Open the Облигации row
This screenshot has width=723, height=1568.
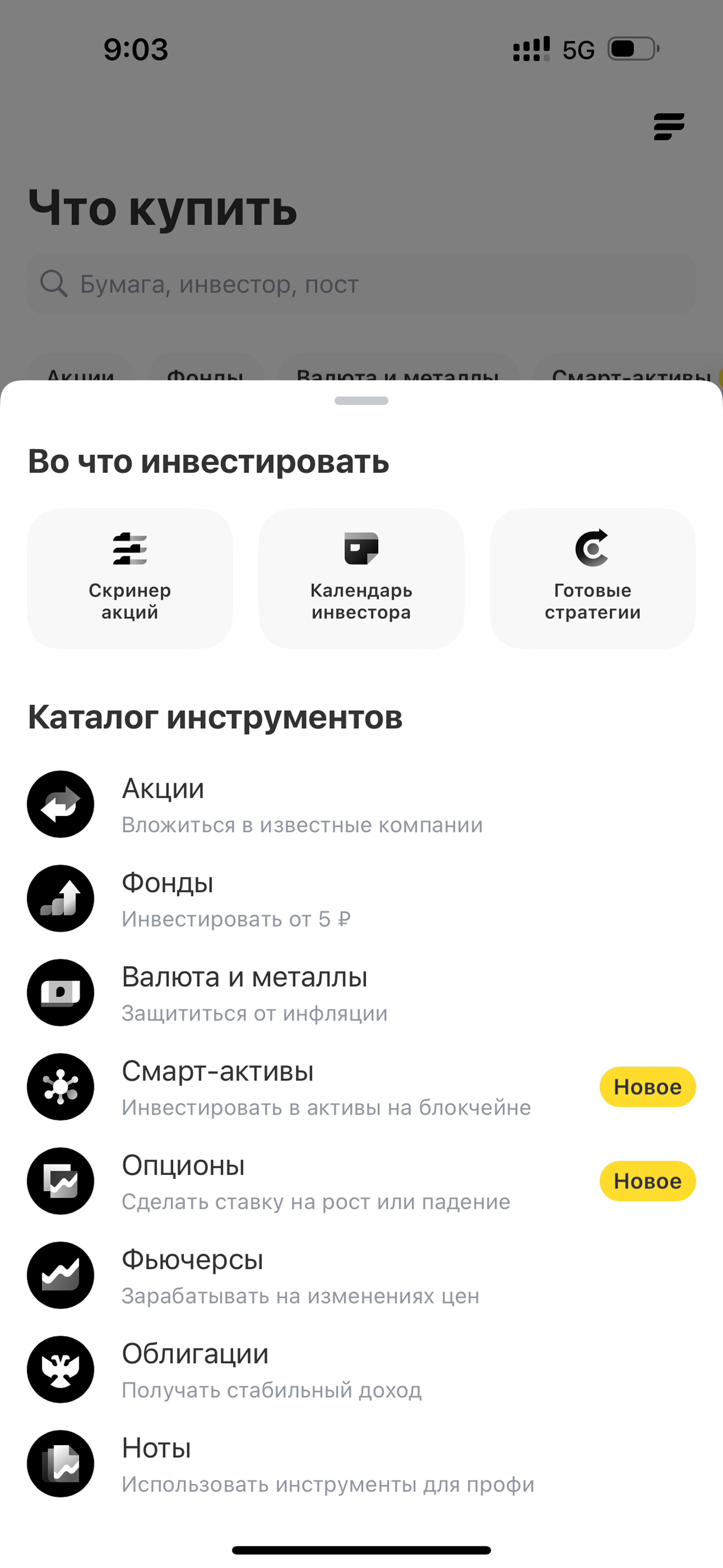point(361,1369)
